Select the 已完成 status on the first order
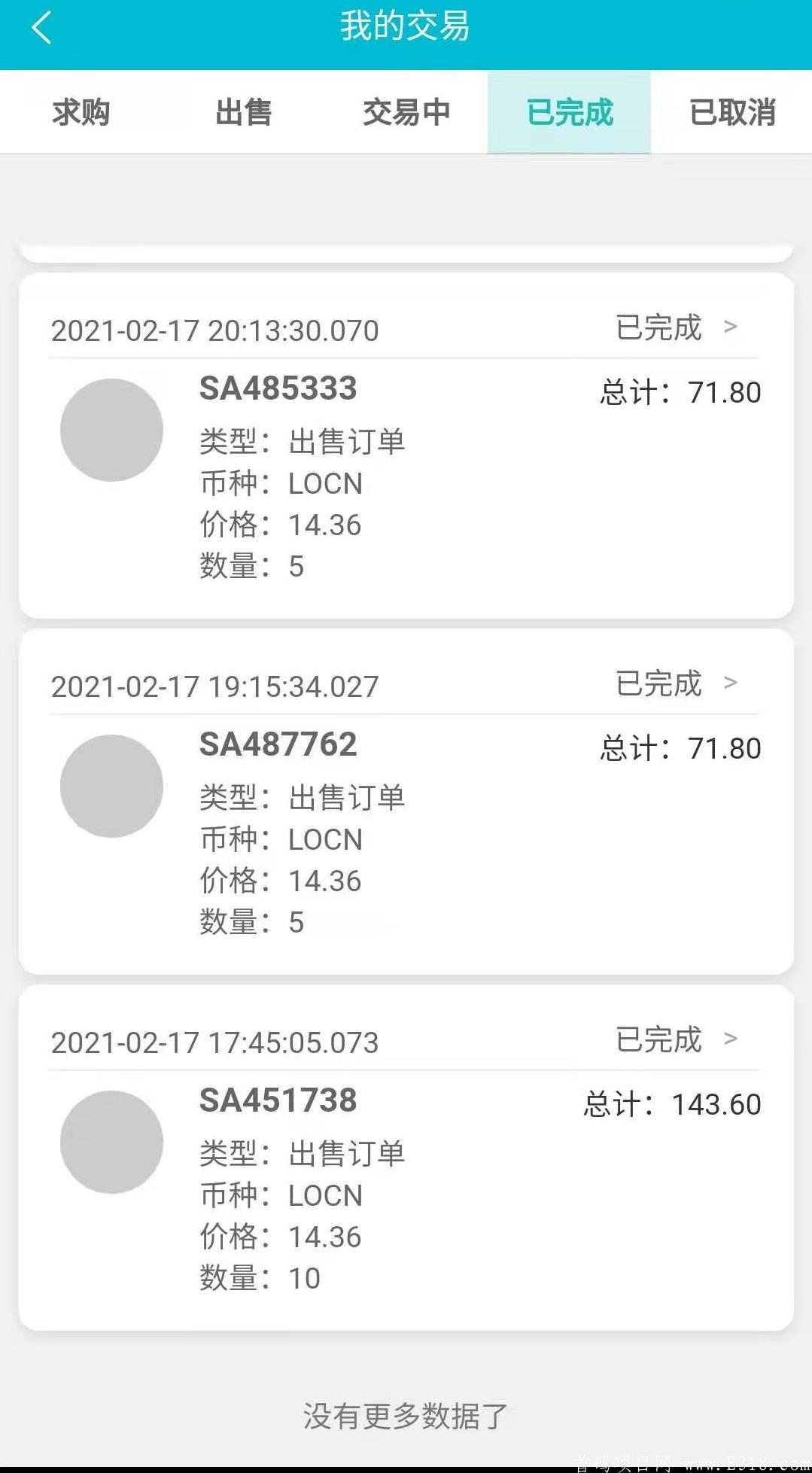 point(657,328)
